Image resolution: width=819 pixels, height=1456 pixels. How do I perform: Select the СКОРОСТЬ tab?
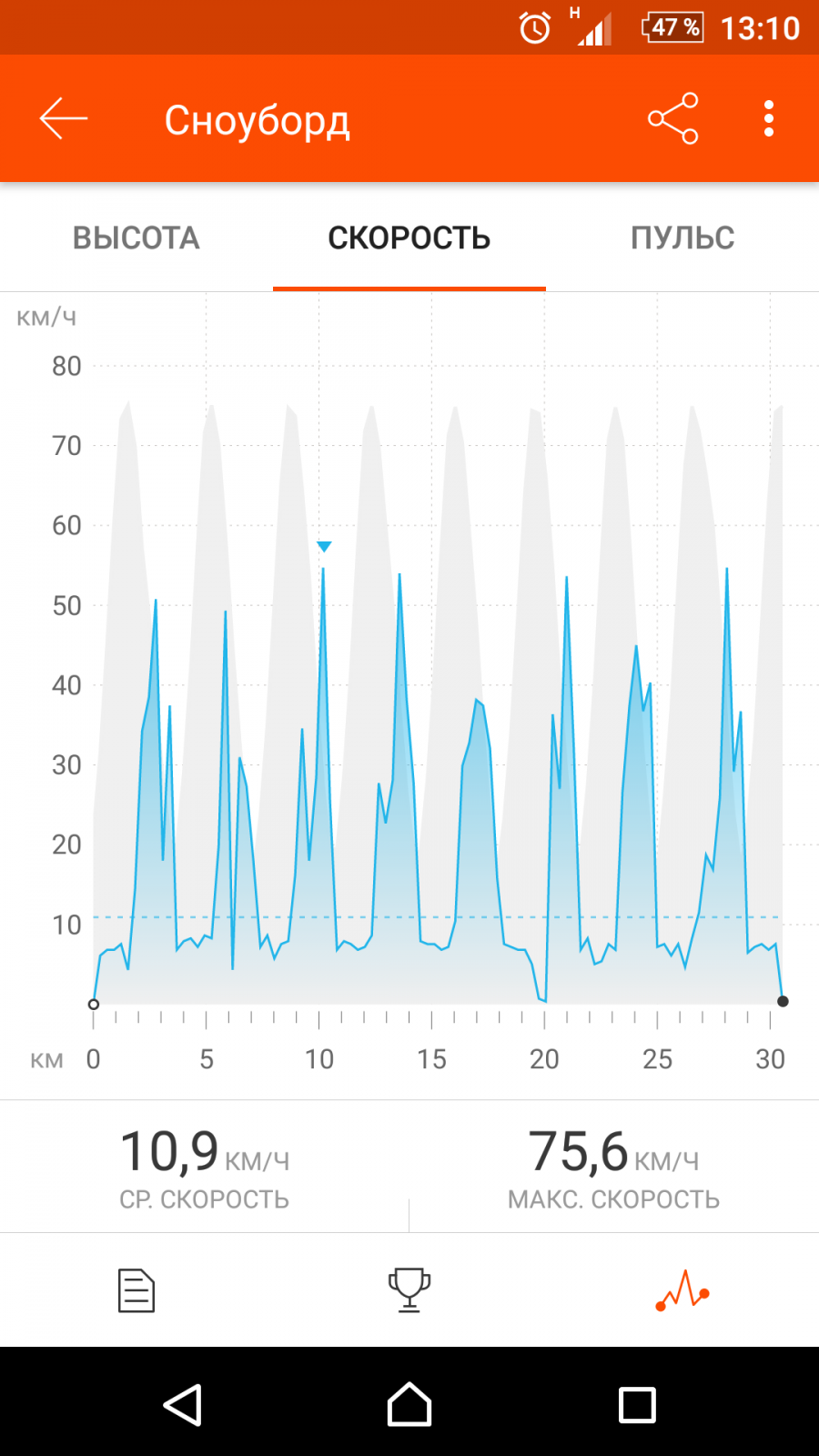pyautogui.click(x=409, y=238)
